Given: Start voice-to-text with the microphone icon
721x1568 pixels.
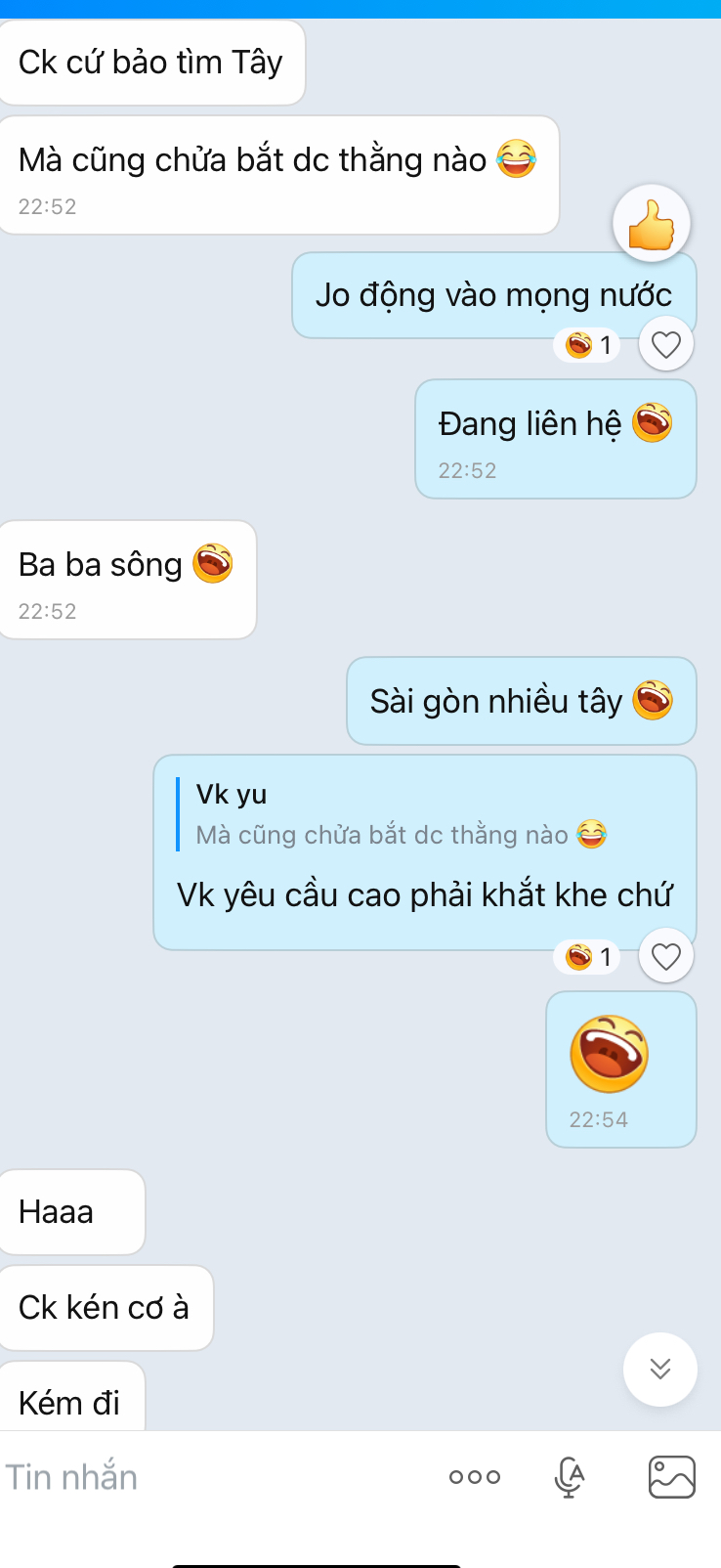Looking at the screenshot, I should tap(570, 1477).
